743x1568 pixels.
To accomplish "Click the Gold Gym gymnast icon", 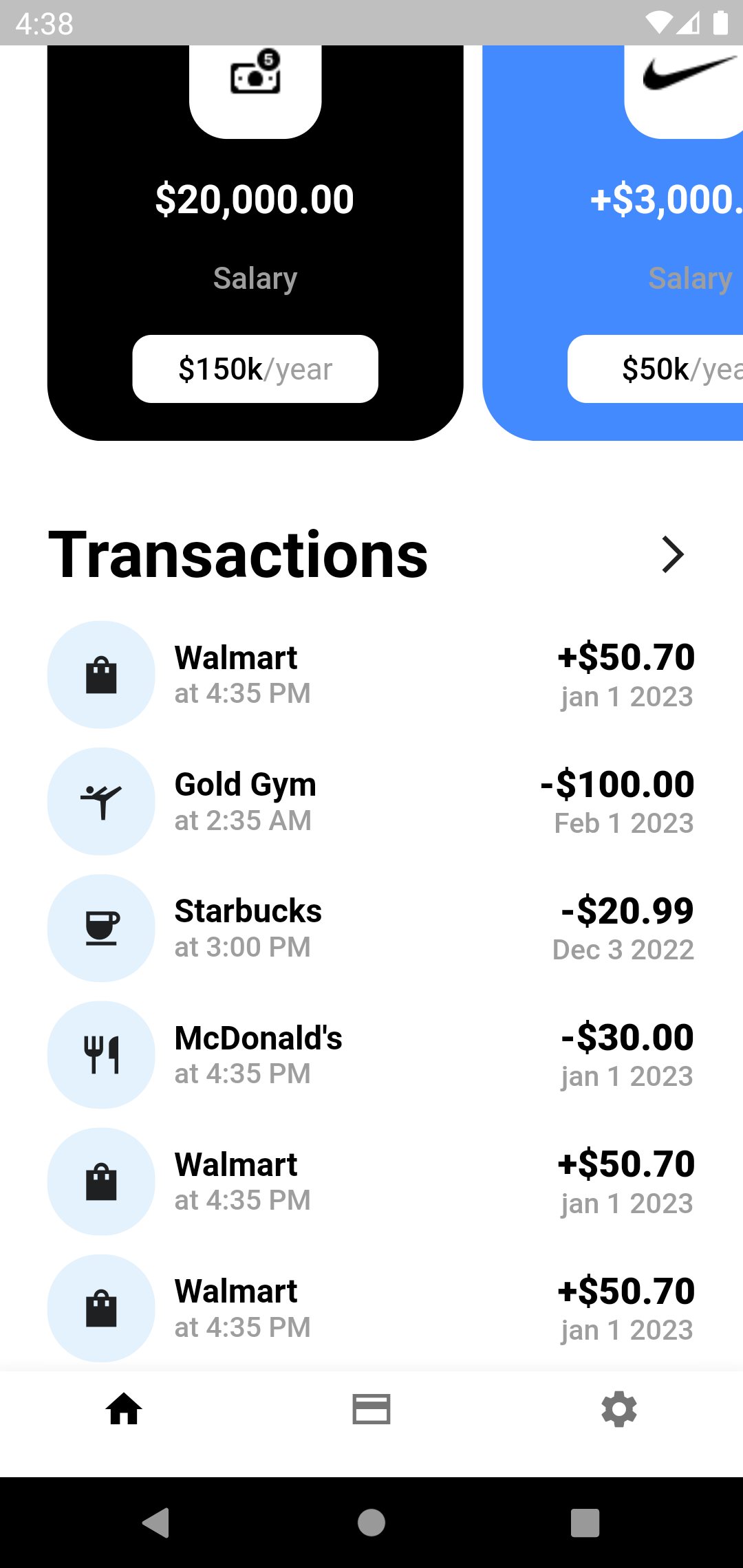I will coord(100,802).
